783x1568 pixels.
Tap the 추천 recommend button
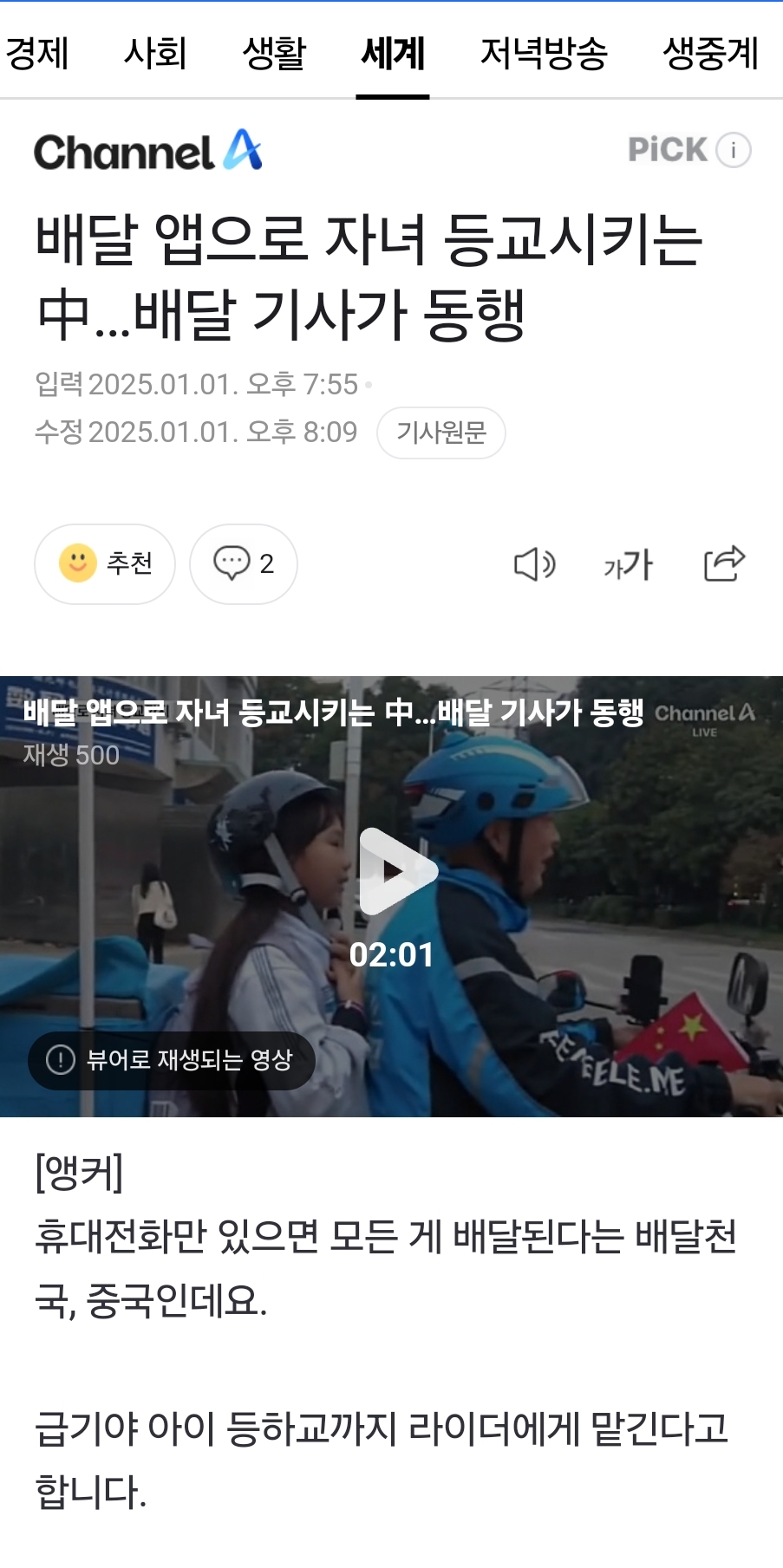click(105, 564)
